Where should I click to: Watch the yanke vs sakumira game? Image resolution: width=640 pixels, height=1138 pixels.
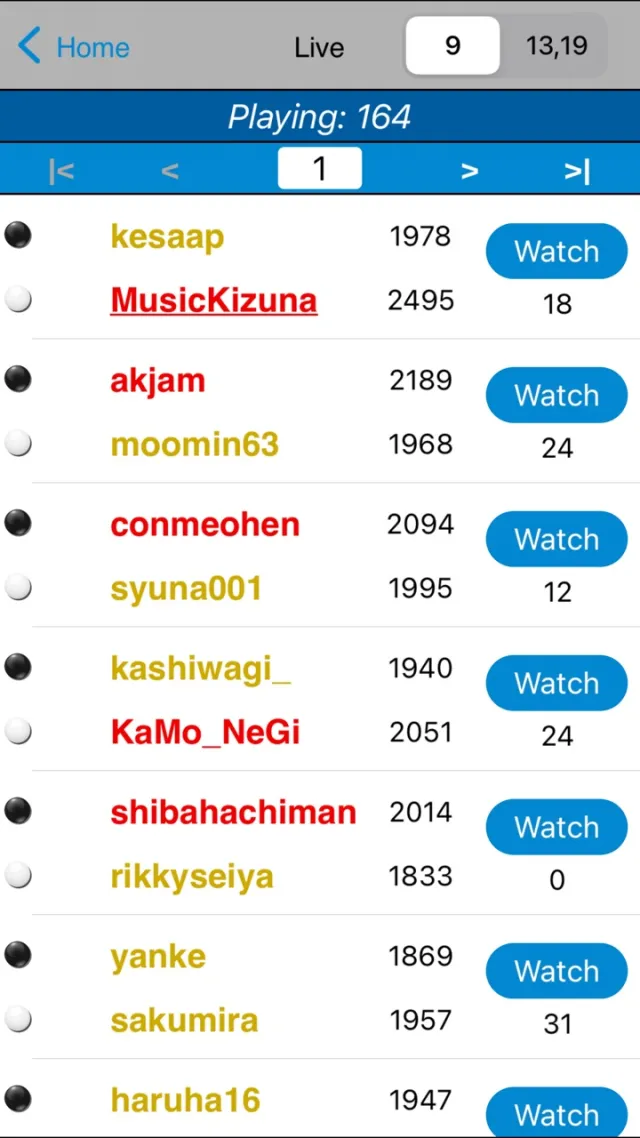(x=556, y=972)
